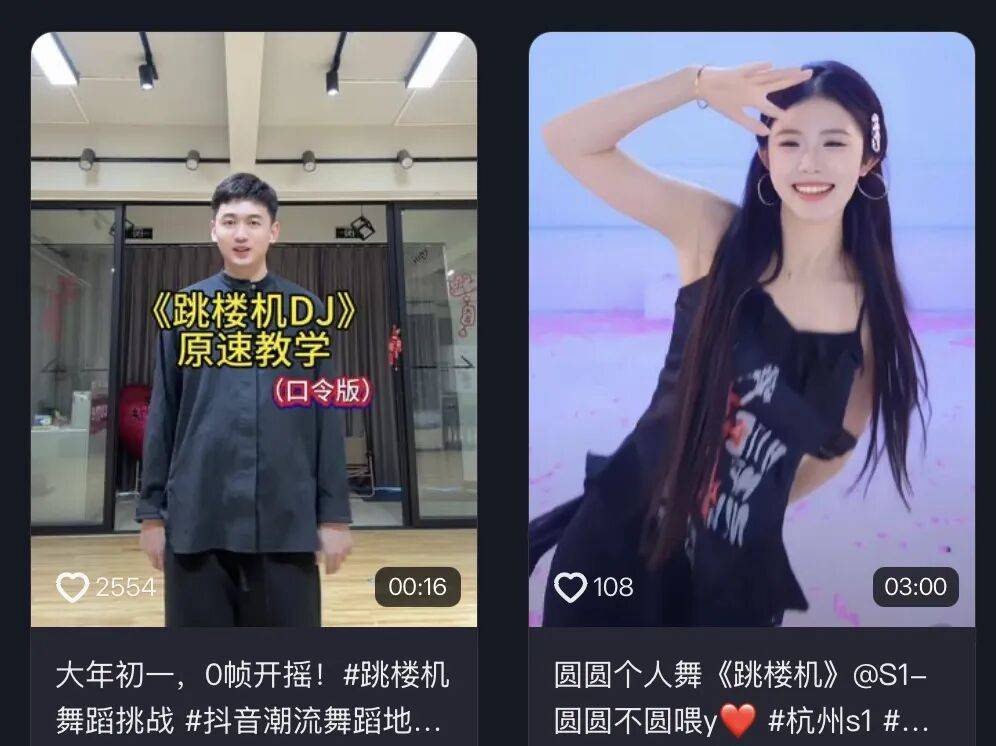996x746 pixels.
Task: Play the 圆圆个人舞《跳楼机》 video
Action: [x=751, y=330]
